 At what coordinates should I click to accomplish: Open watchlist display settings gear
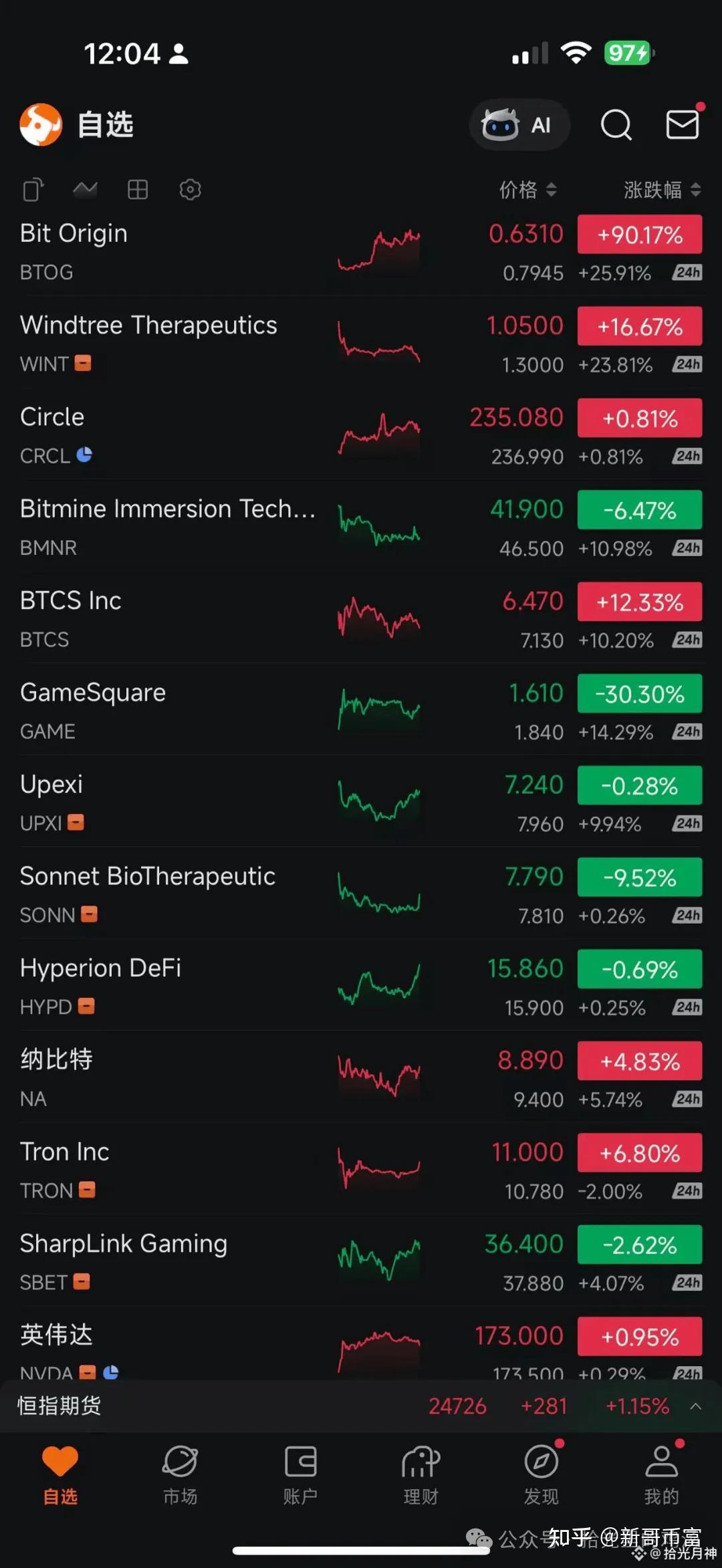(190, 189)
